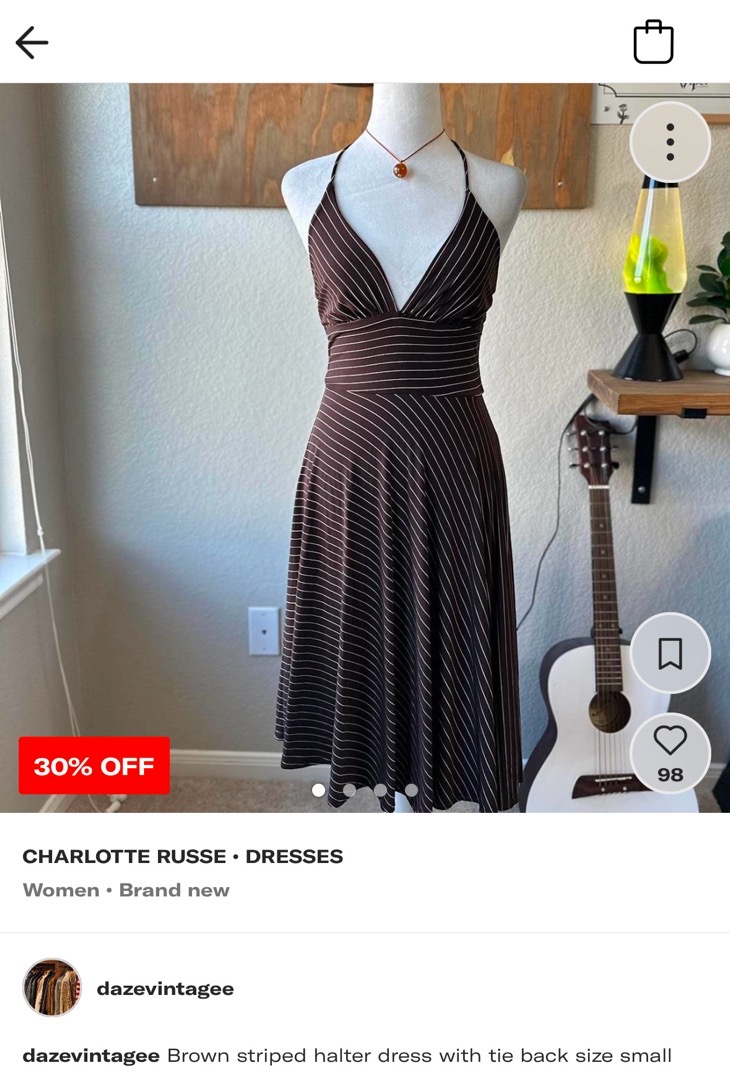Go back using the arrow icon

32,42
